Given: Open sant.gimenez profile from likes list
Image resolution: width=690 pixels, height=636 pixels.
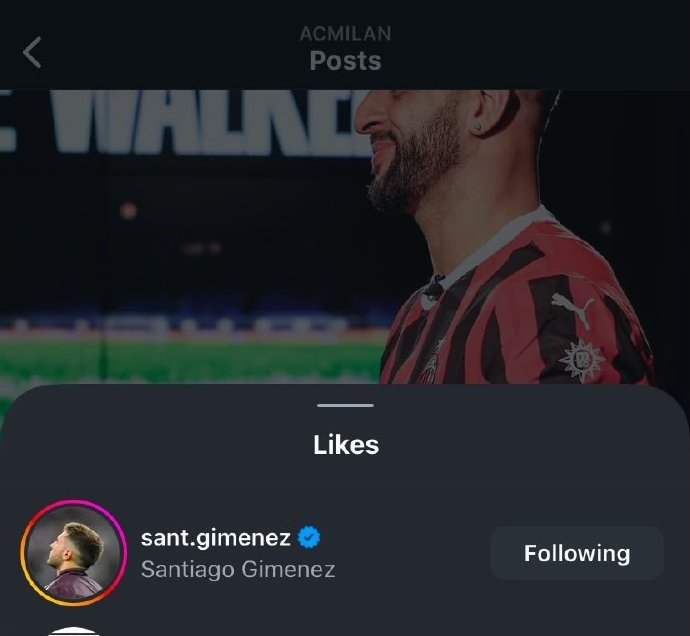Looking at the screenshot, I should pos(216,538).
